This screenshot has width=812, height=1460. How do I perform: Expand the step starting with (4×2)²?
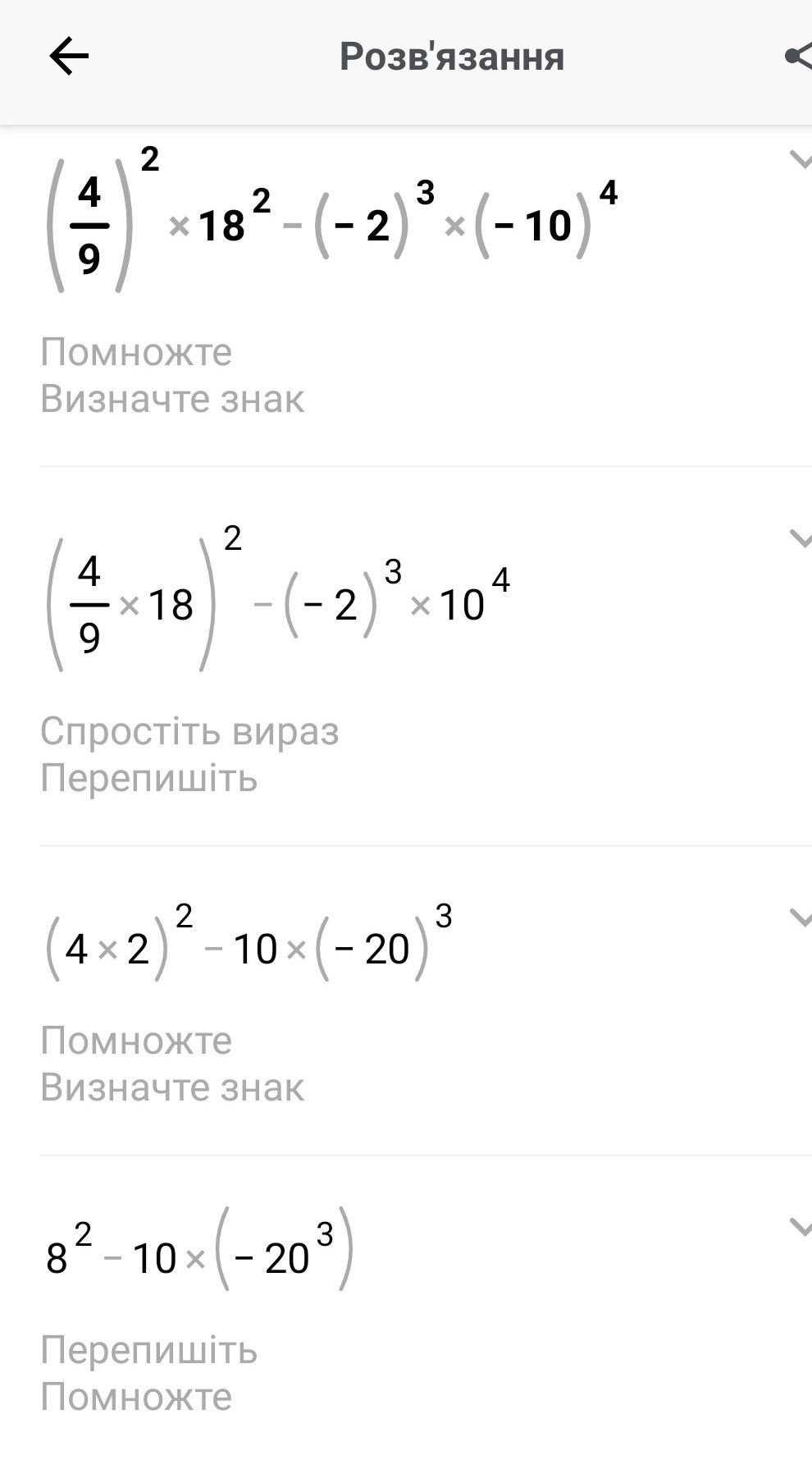[x=800, y=917]
